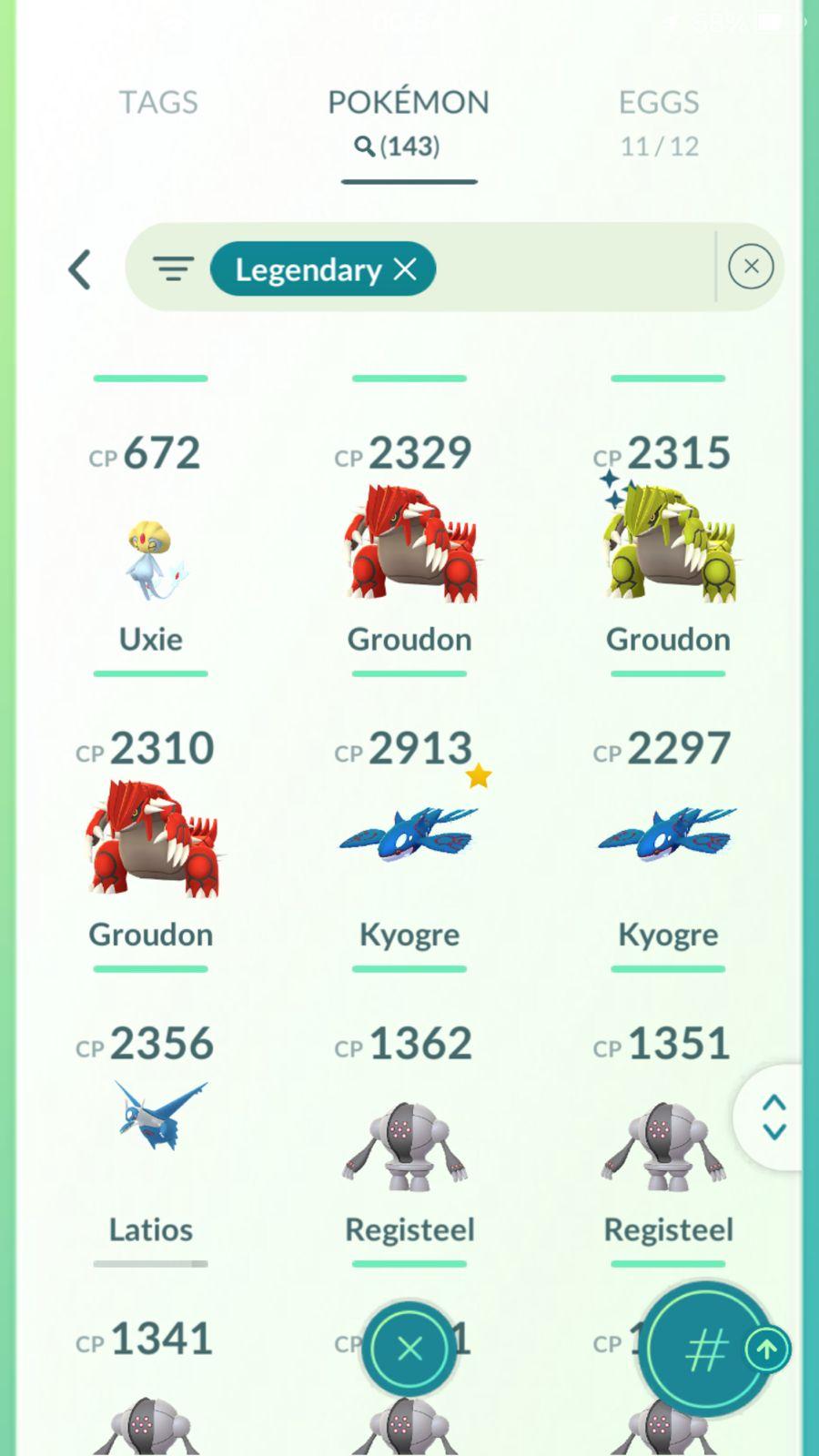Switch to the Tags tab
The image size is (819, 1456).
[158, 102]
